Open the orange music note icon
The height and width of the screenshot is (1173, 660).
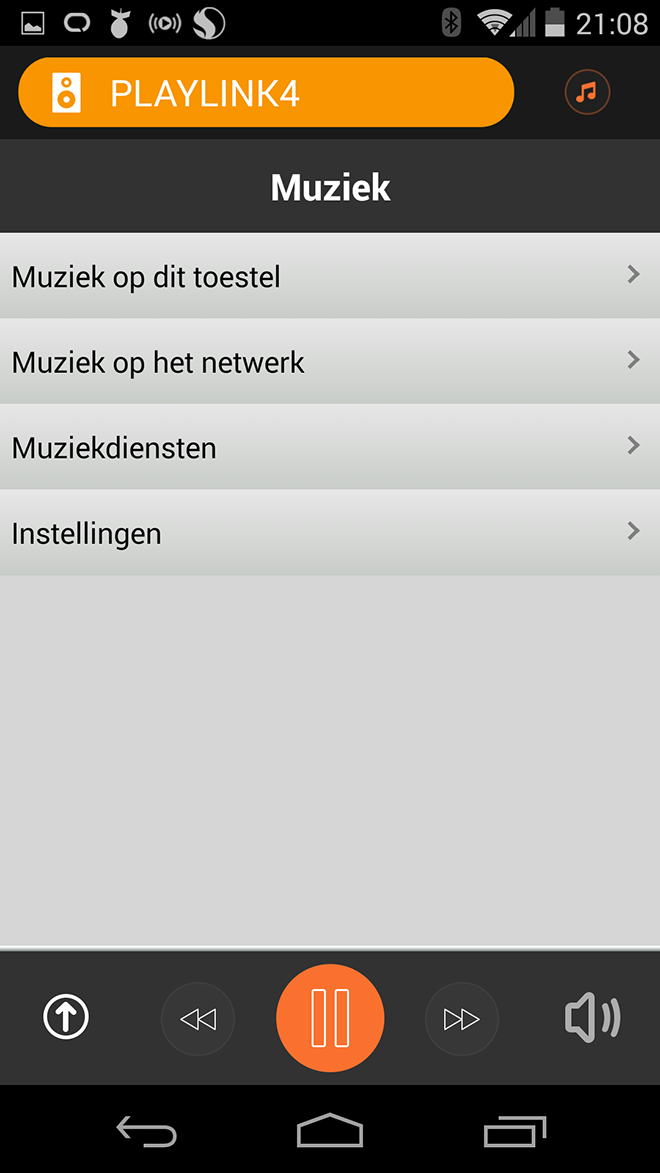tap(587, 93)
